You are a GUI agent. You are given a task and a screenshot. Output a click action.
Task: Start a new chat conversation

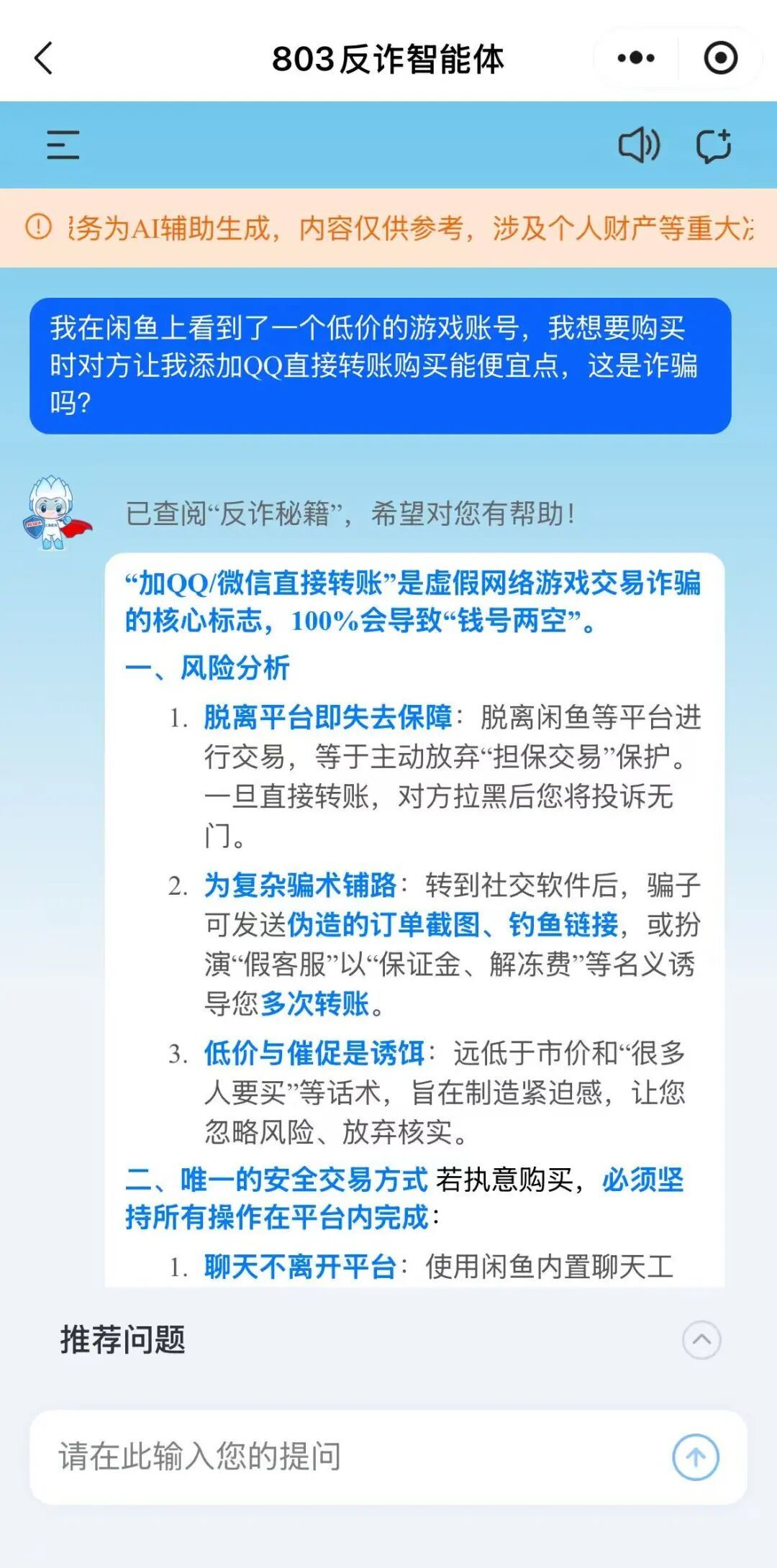point(714,146)
